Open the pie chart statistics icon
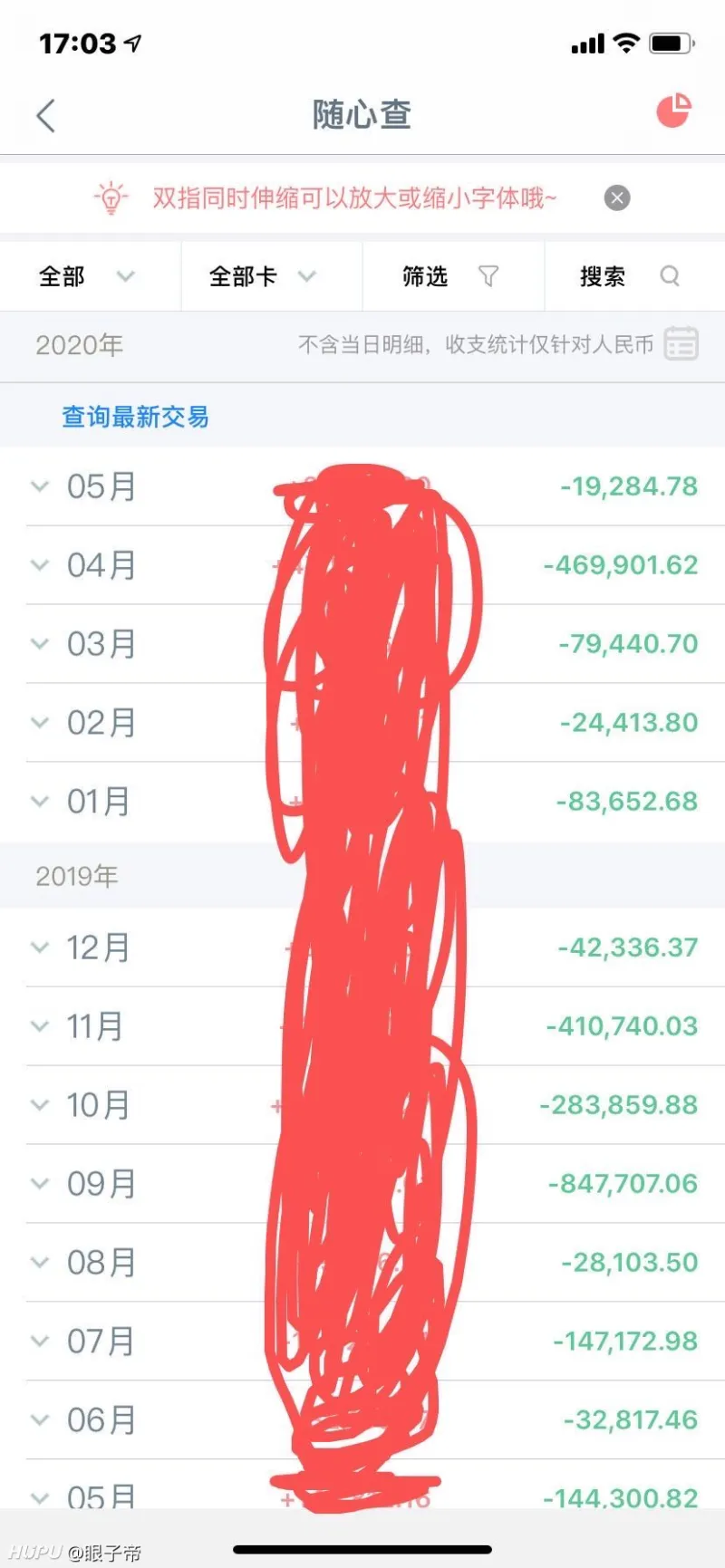 pos(672,111)
